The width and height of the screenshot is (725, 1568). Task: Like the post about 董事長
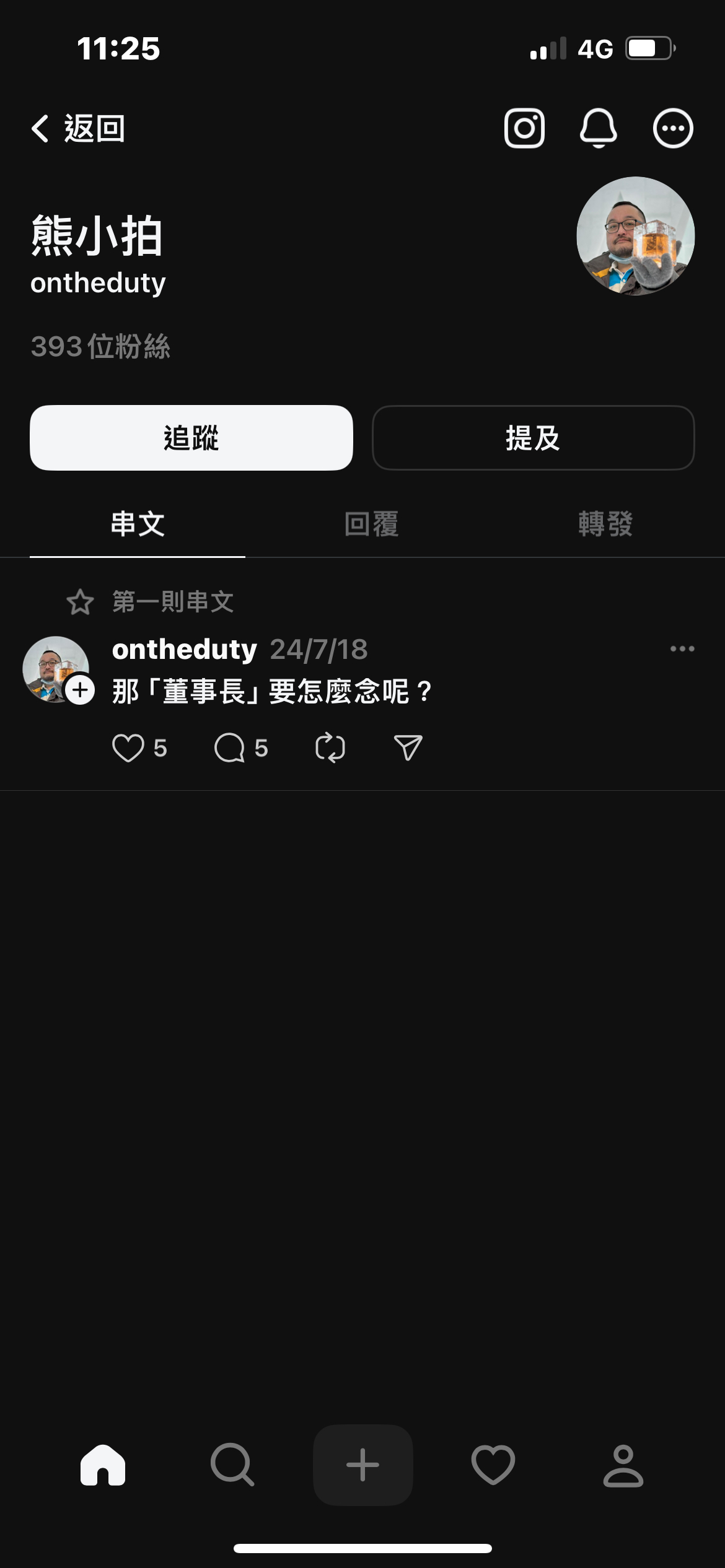click(128, 748)
